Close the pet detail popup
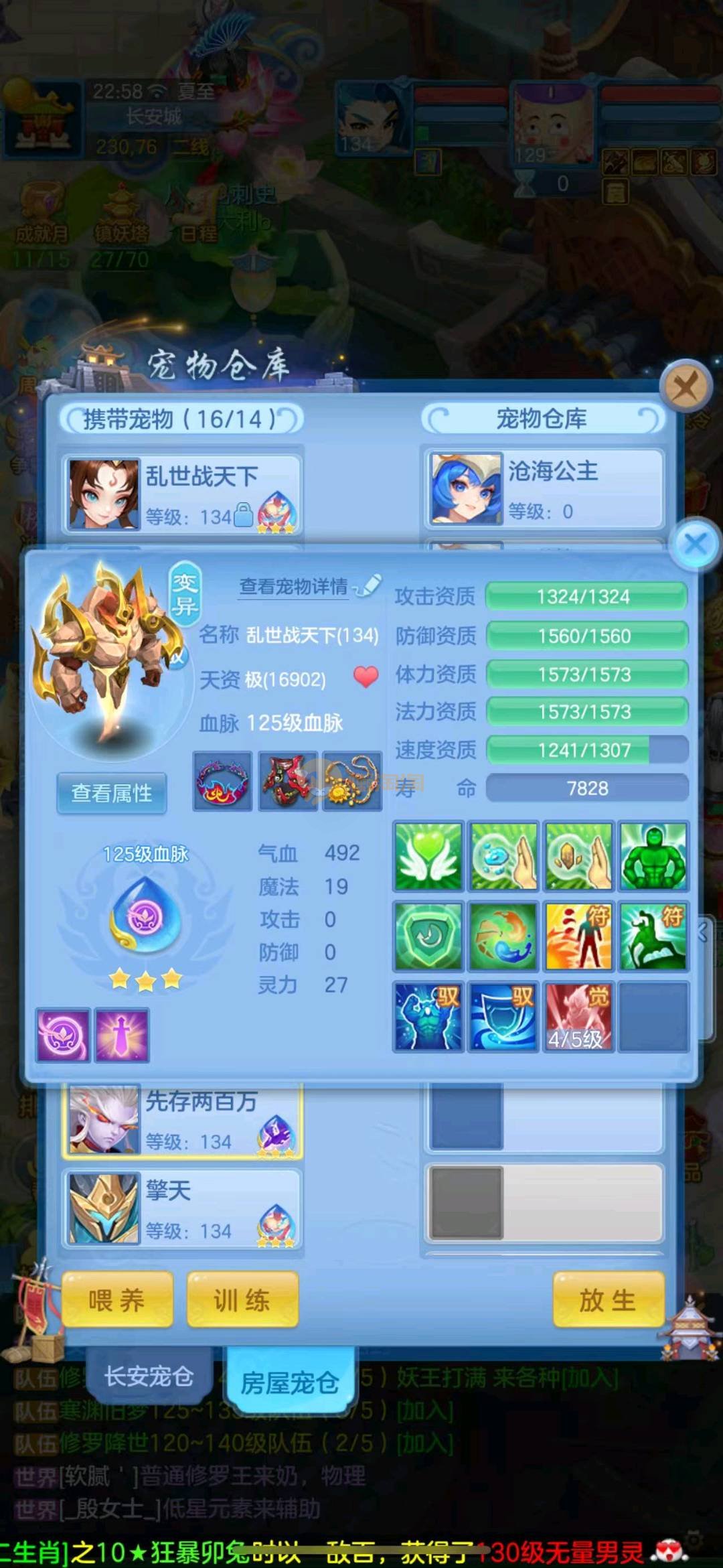The height and width of the screenshot is (1568, 723). coord(696,544)
